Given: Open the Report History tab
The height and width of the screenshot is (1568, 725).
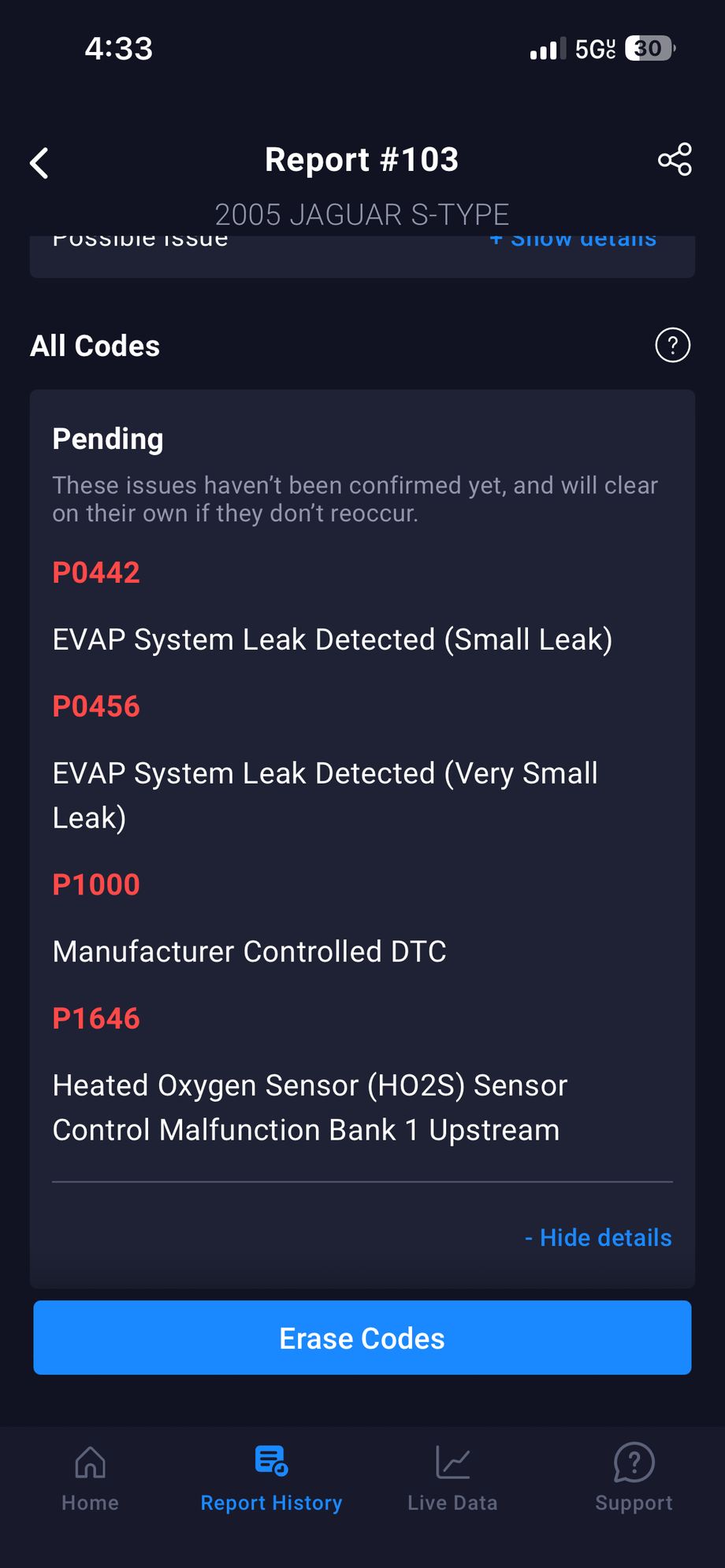Looking at the screenshot, I should [271, 1478].
